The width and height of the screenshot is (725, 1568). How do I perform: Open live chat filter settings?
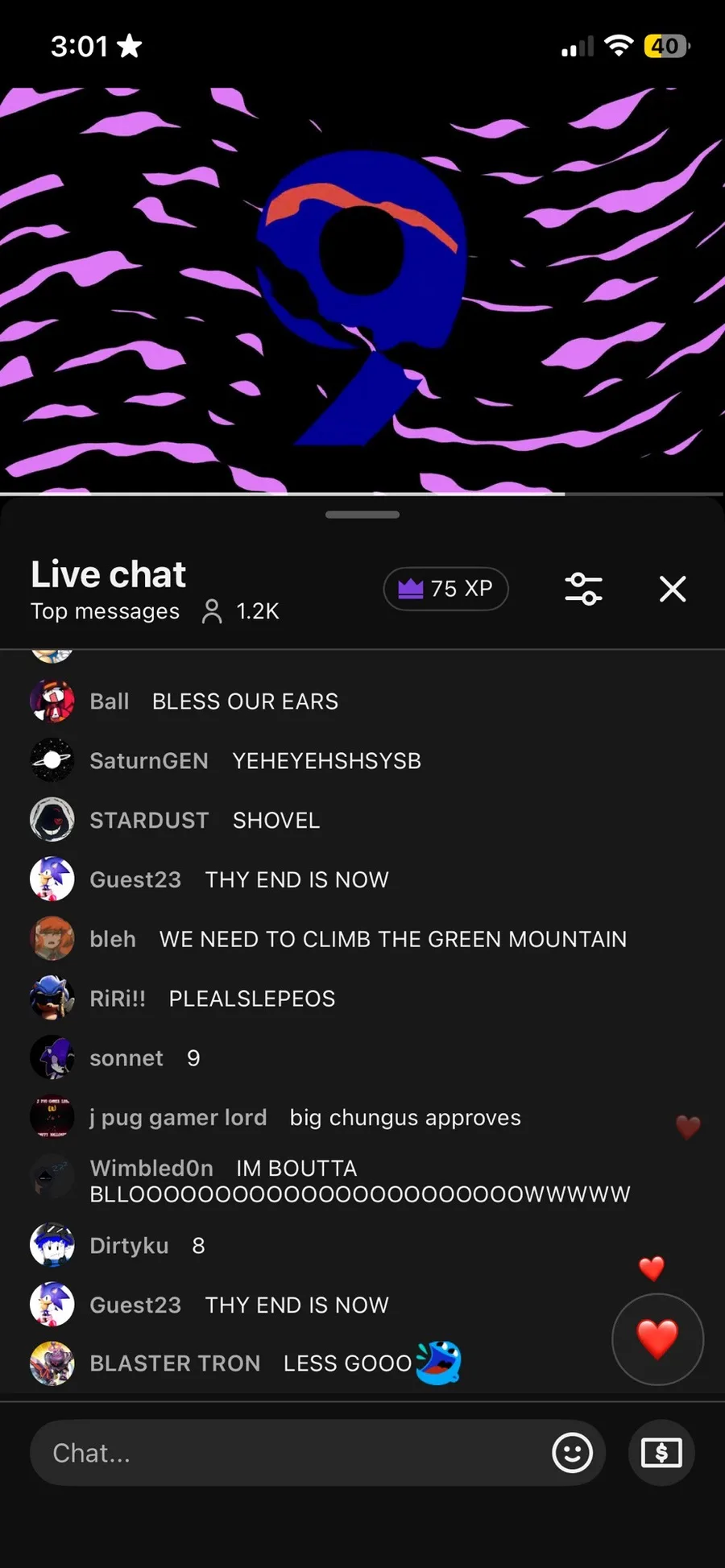[583, 589]
